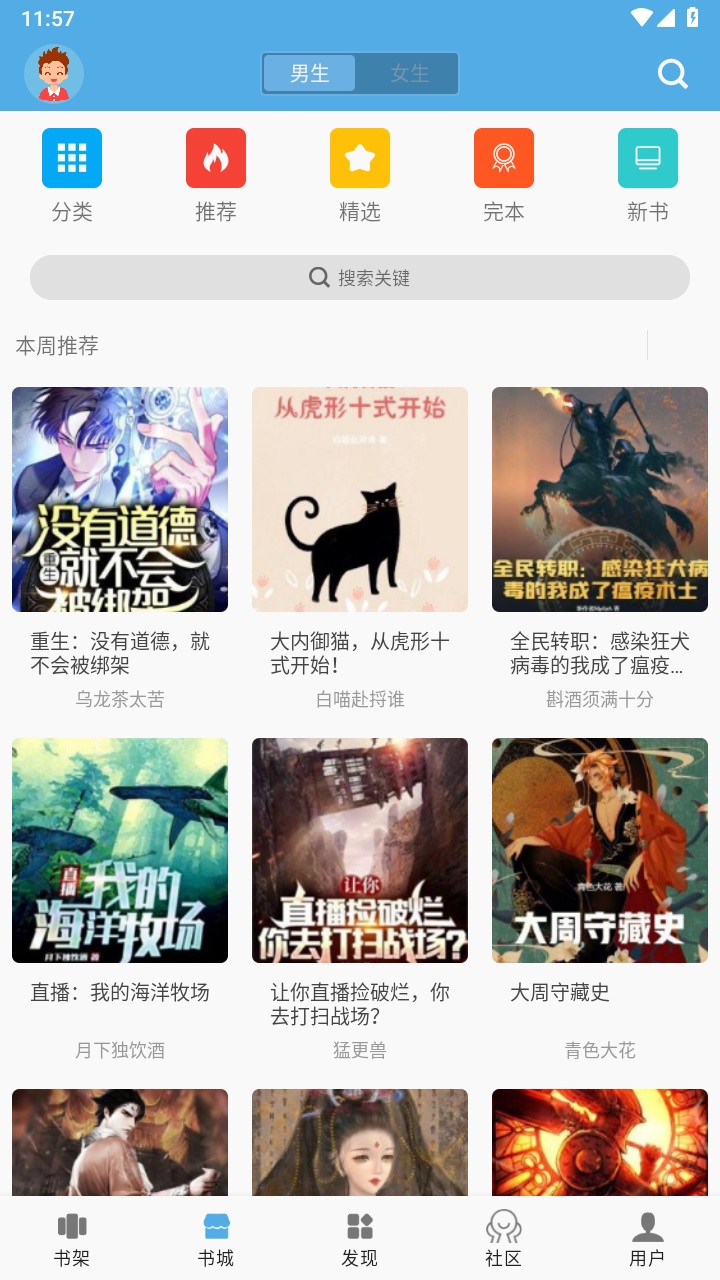Open the 完本 completed books medal icon
Viewport: 720px width, 1280px height.
coord(503,157)
